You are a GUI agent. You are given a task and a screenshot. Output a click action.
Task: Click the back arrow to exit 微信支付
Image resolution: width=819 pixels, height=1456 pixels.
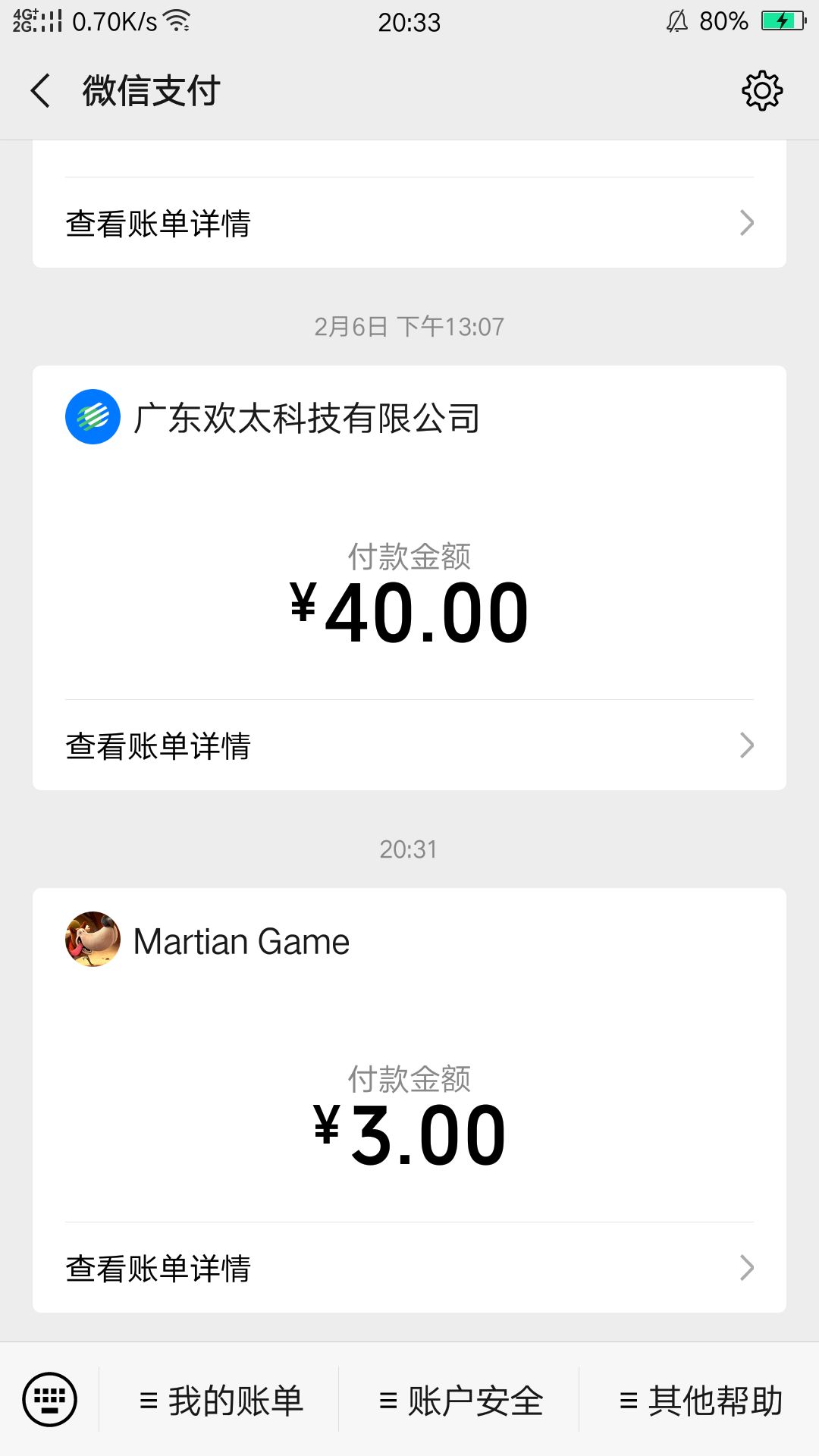39,90
